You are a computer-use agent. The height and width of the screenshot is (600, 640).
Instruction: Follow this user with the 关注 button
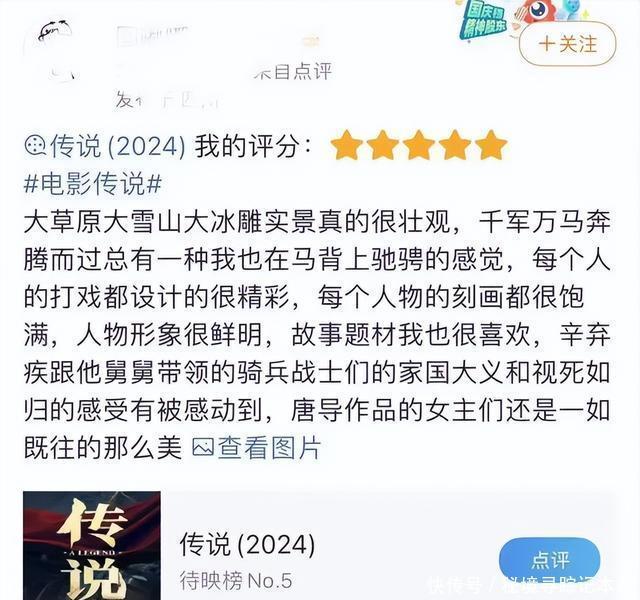click(x=567, y=44)
